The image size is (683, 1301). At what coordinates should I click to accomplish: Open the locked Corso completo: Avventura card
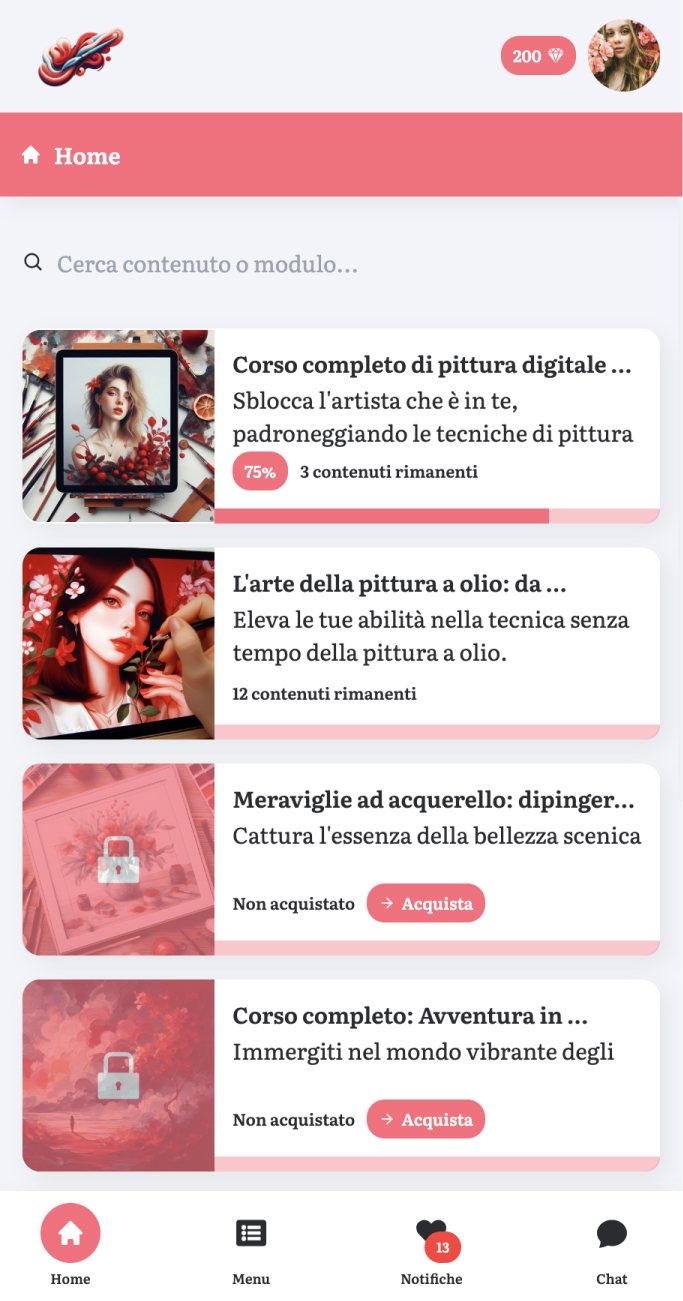click(411, 1016)
